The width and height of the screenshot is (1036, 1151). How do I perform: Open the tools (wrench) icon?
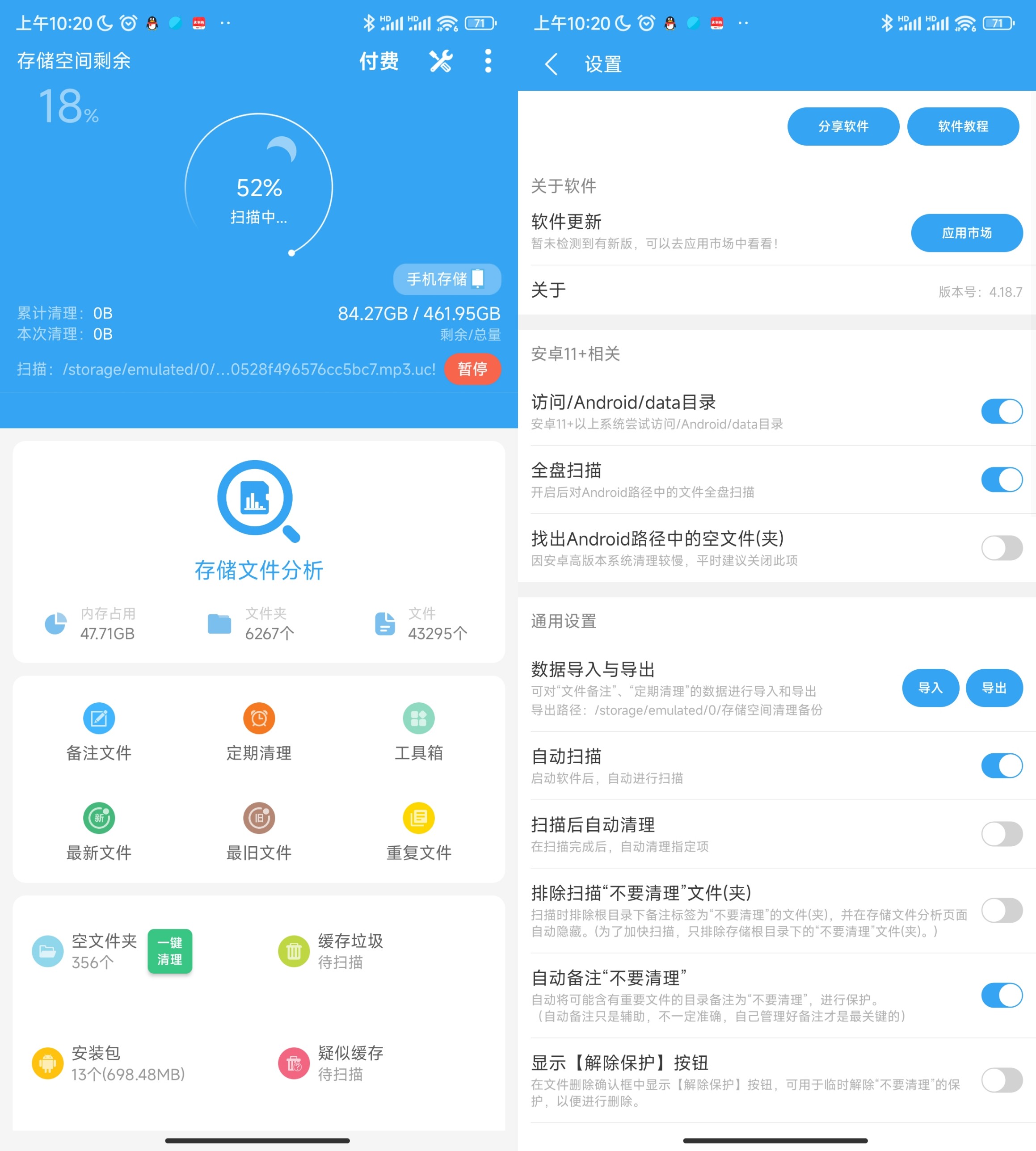[441, 61]
